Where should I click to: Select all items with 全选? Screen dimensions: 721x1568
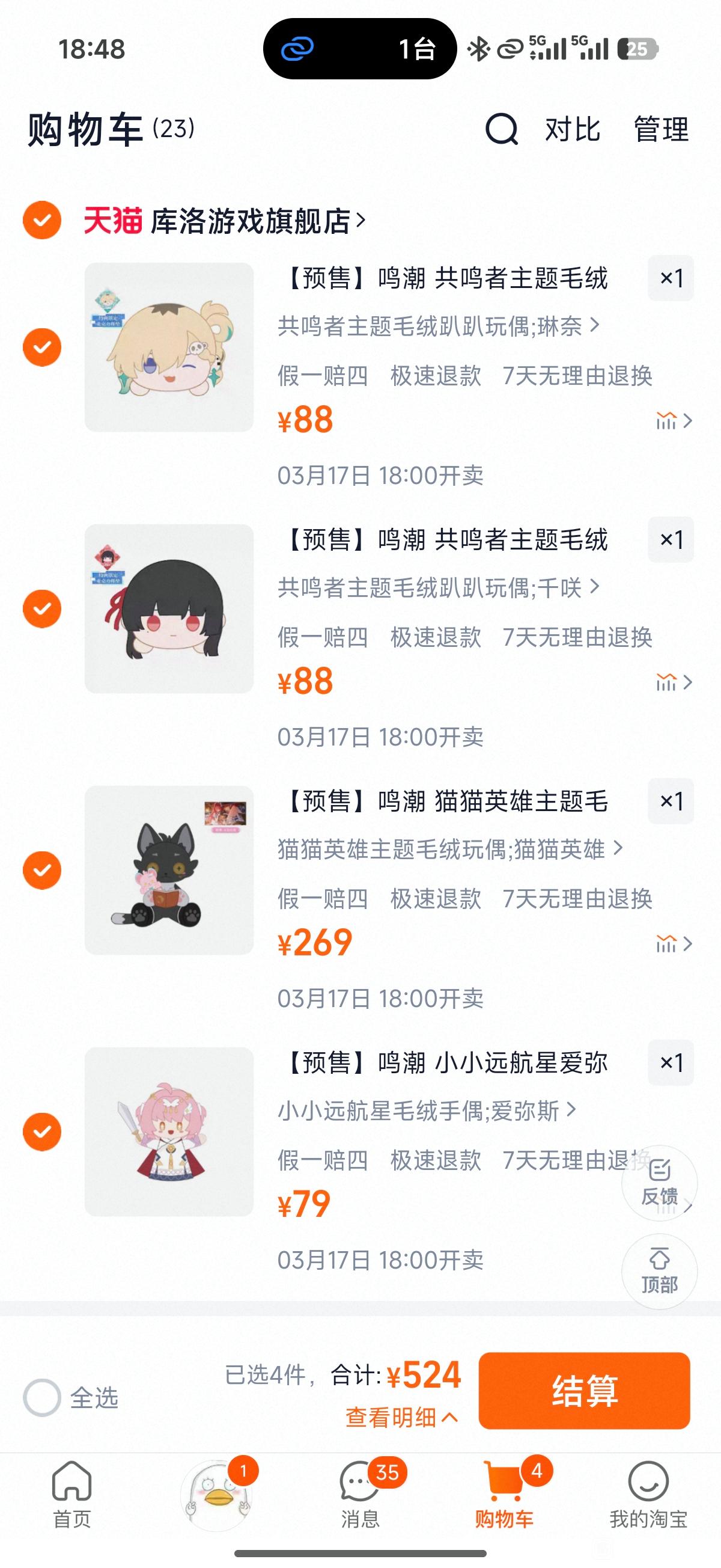tap(42, 1398)
